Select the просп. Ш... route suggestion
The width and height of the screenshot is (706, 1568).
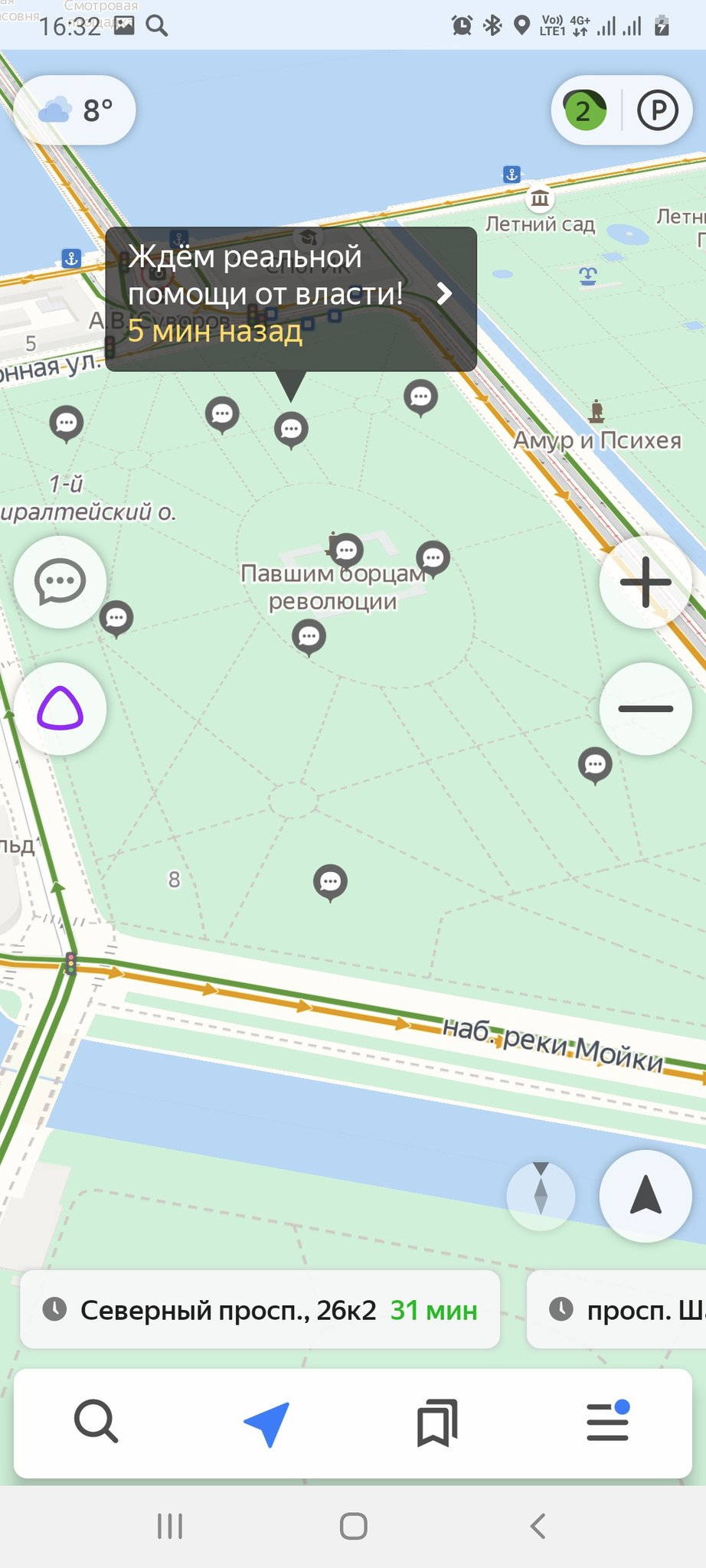point(616,1310)
